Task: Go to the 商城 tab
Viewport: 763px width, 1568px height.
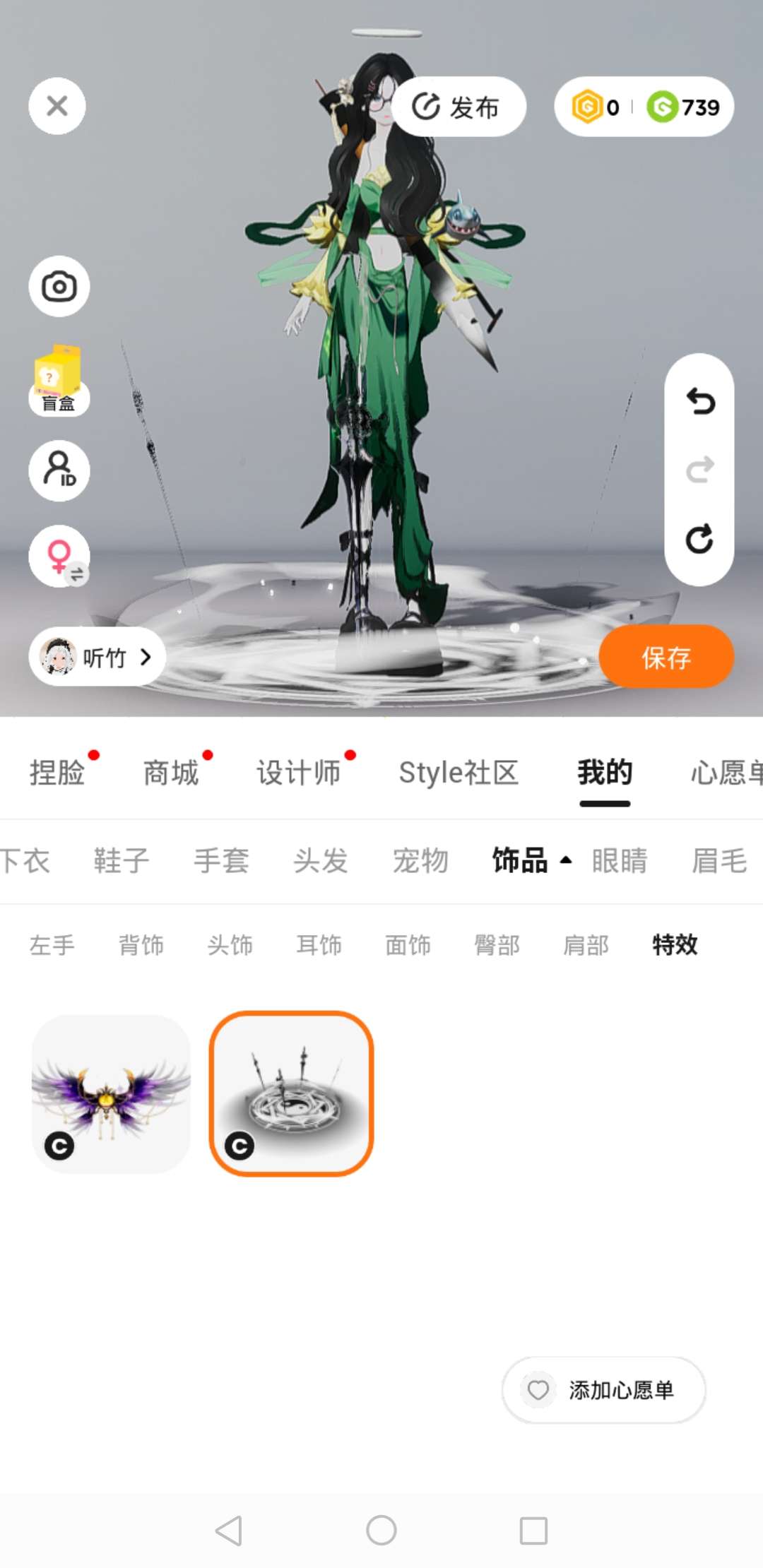Action: (170, 773)
